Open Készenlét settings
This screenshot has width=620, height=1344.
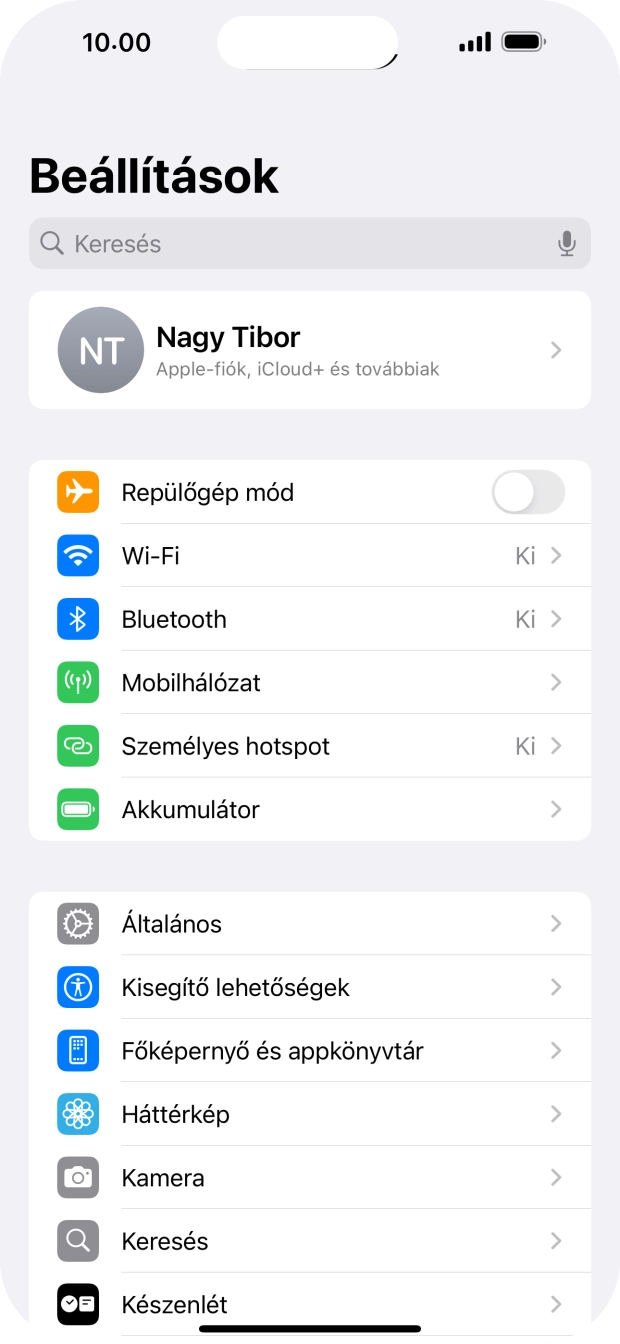pos(310,1304)
